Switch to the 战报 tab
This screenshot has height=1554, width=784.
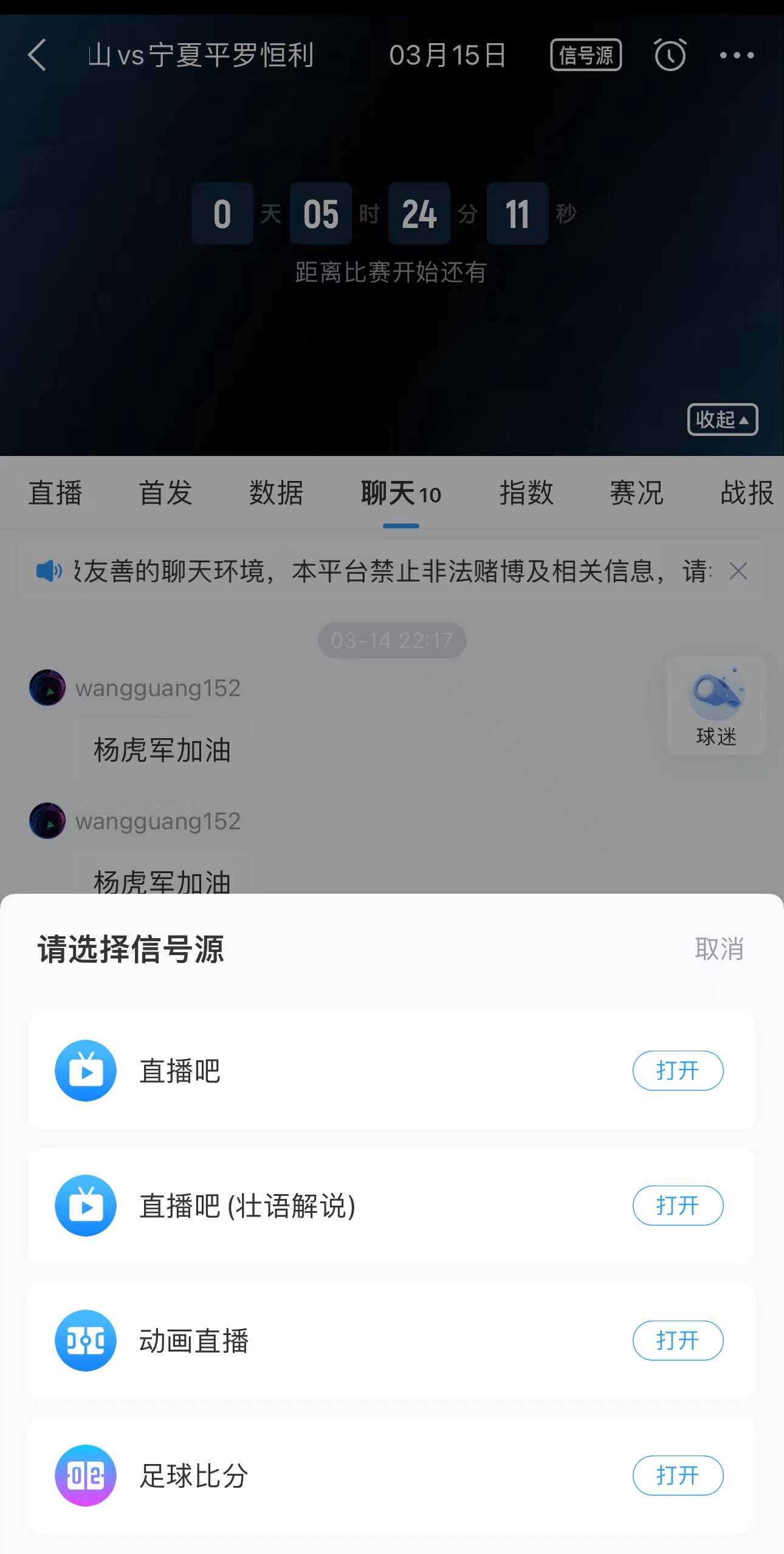(x=746, y=493)
